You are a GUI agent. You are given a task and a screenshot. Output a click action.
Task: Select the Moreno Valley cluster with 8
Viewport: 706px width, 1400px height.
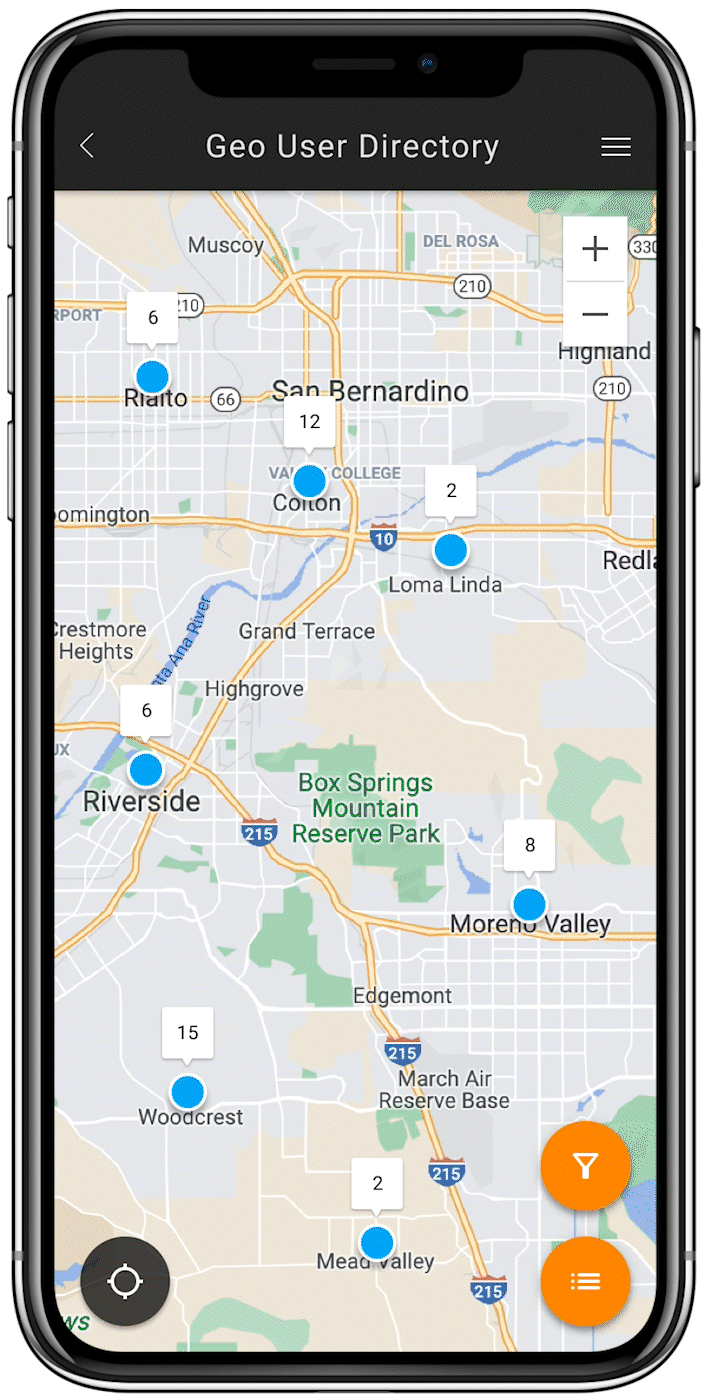click(x=529, y=904)
